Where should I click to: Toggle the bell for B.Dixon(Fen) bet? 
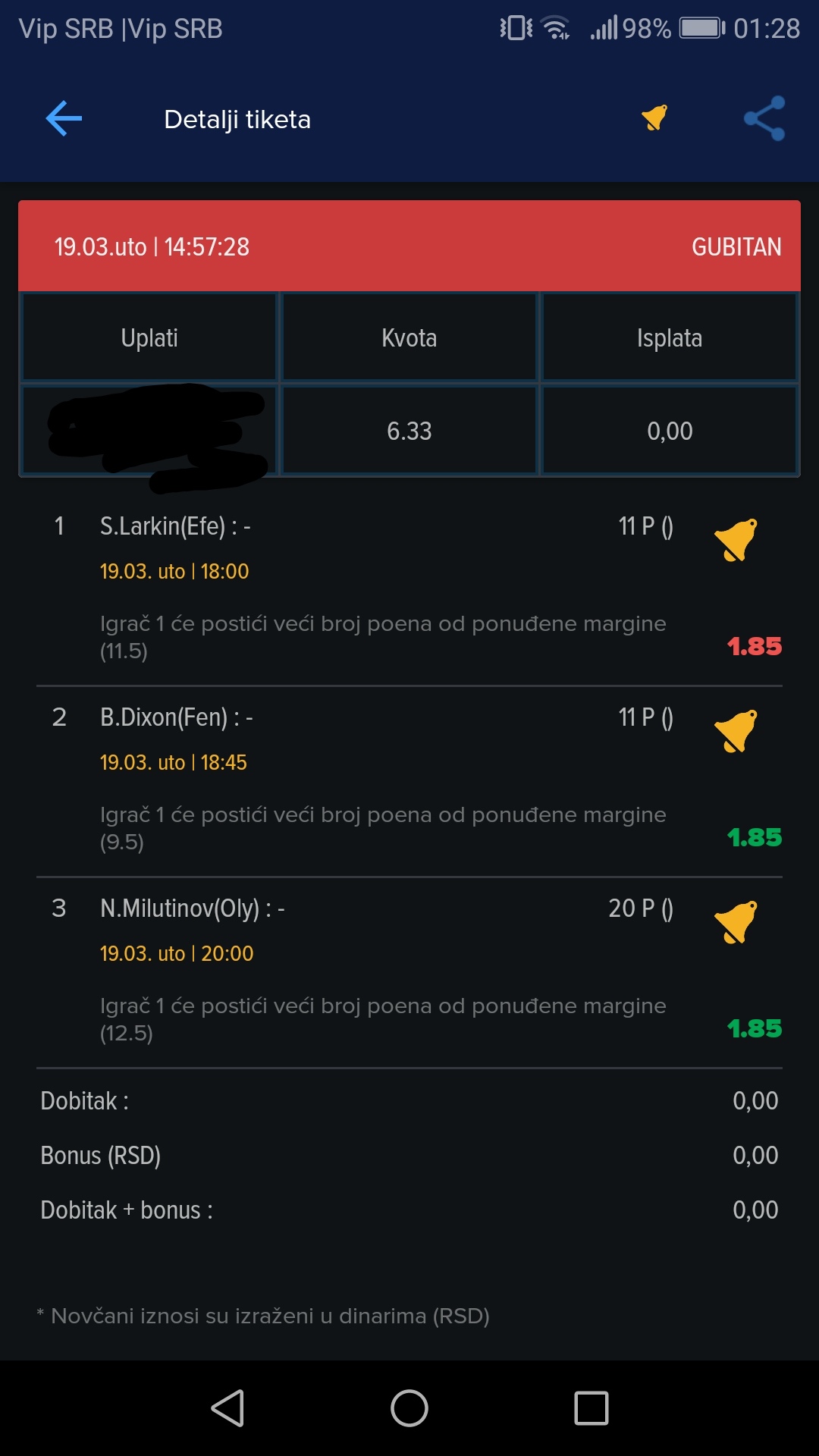point(736,731)
